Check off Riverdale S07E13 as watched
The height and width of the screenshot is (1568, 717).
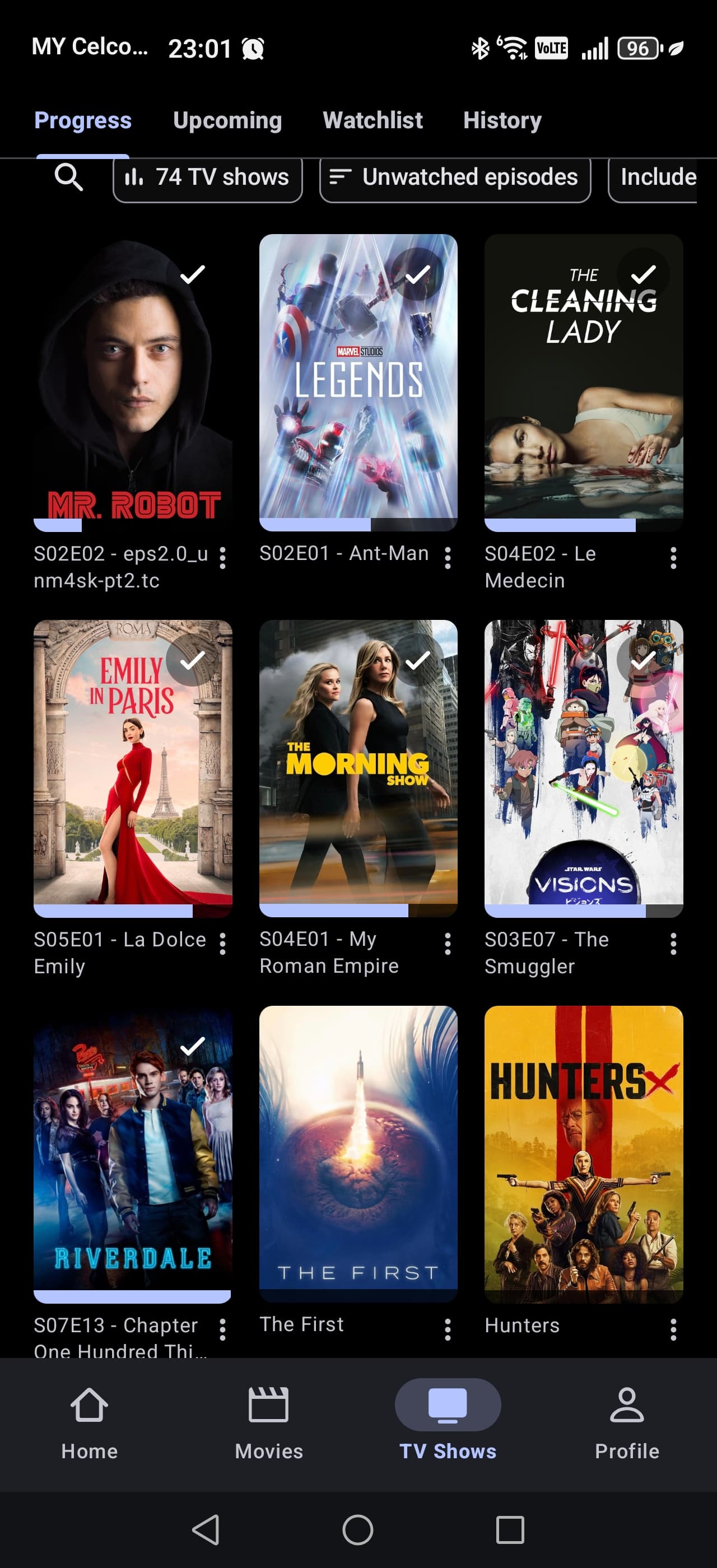point(192,1046)
